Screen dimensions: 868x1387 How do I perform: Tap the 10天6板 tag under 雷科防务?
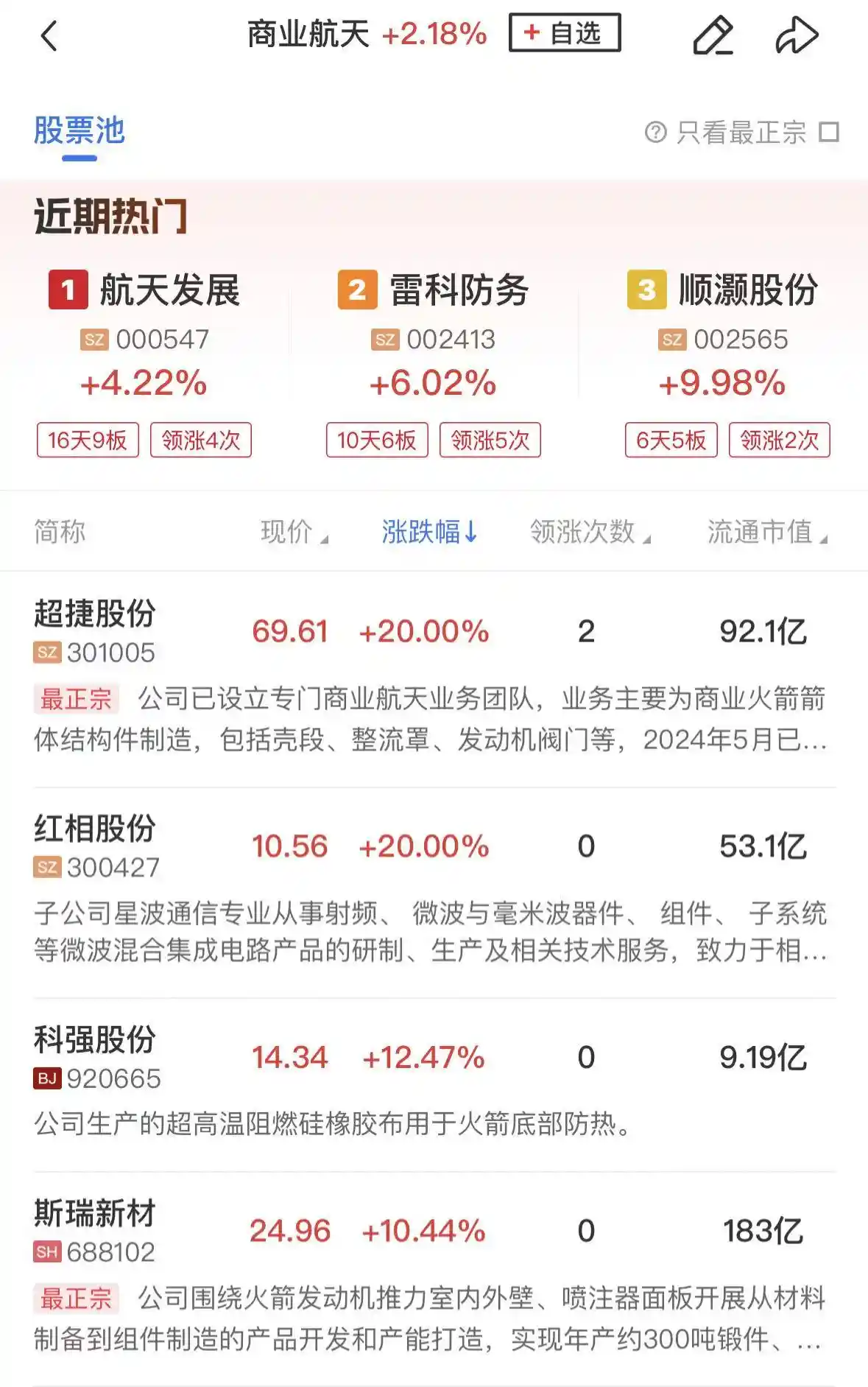click(377, 440)
